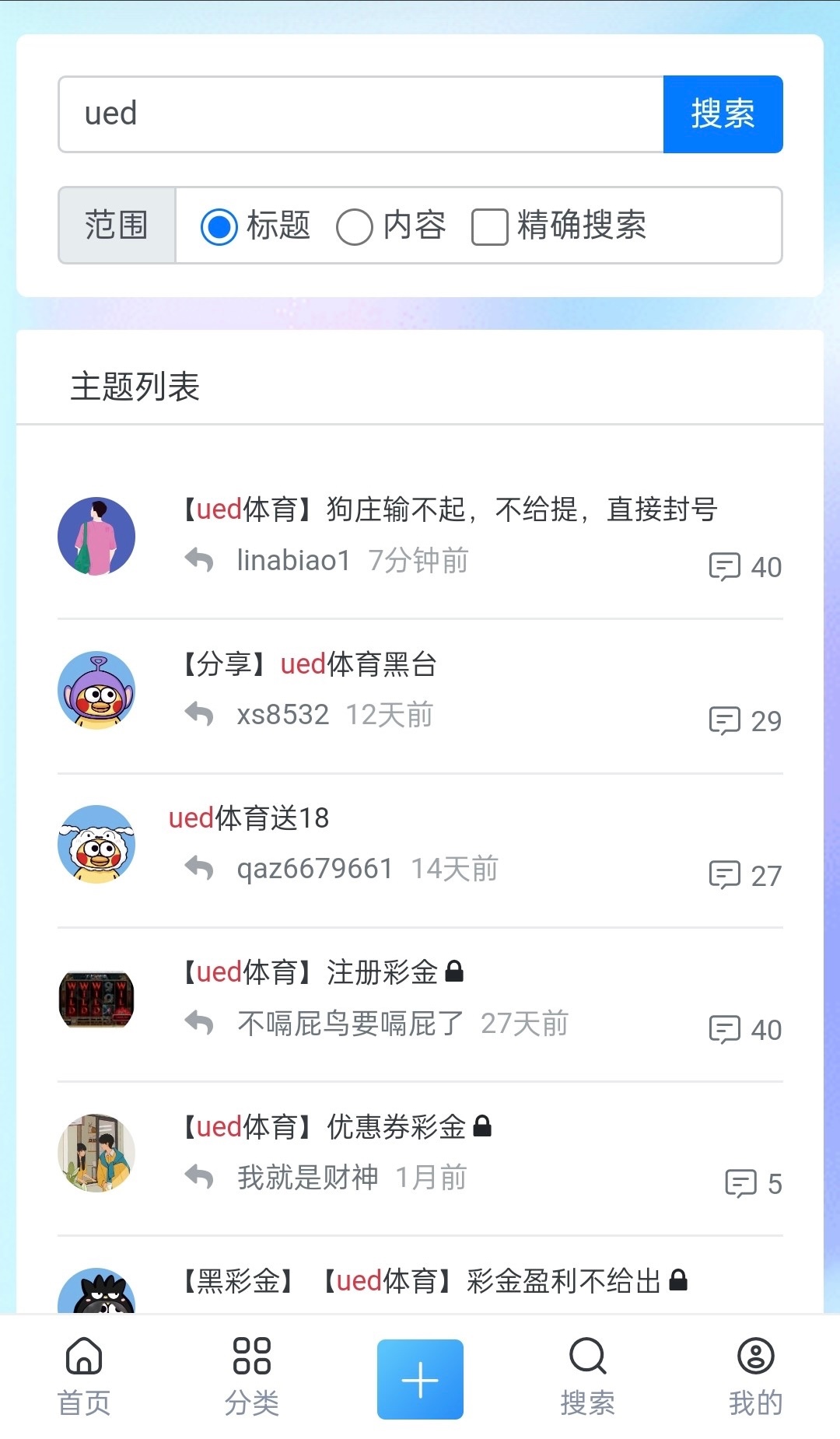Tap the blue 搜索 search button

tap(723, 114)
